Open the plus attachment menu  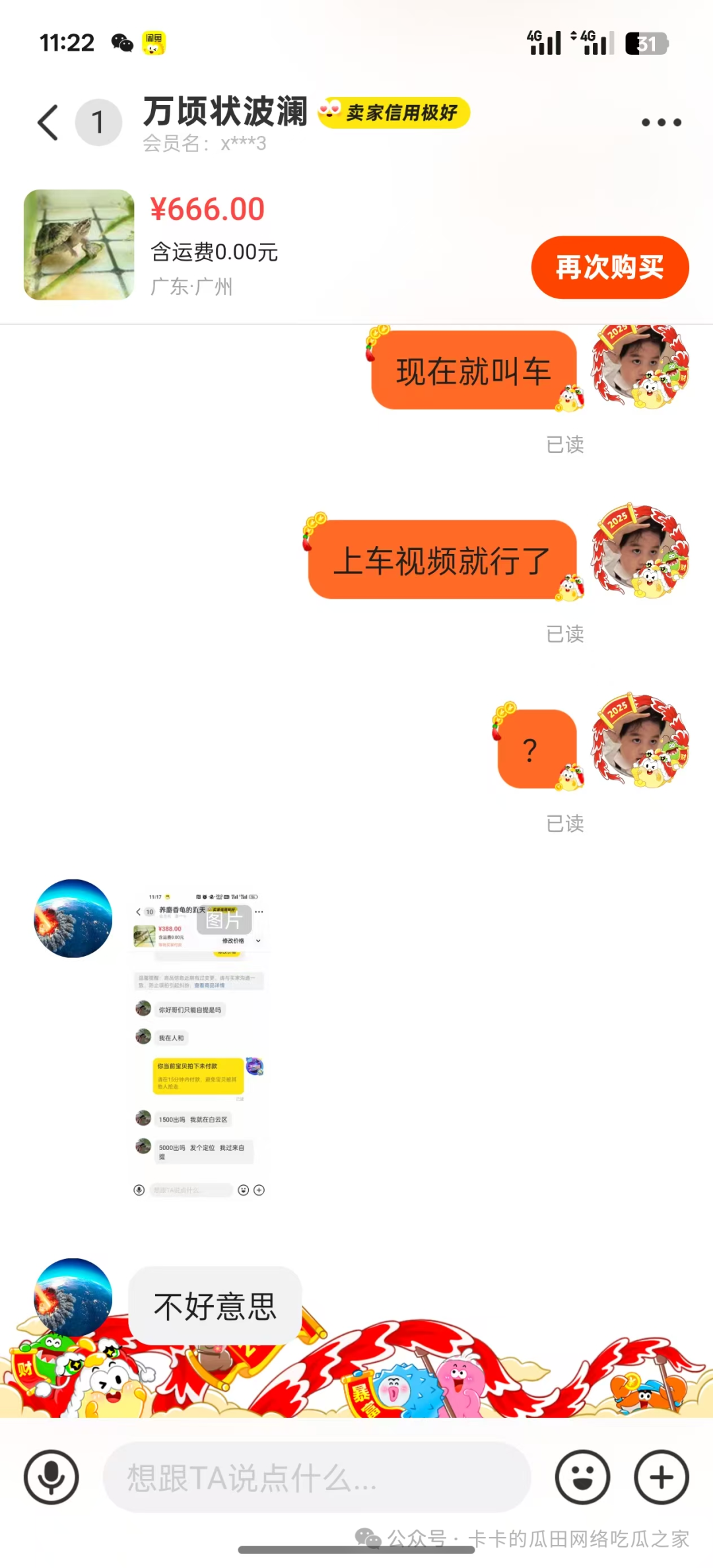point(661,1477)
